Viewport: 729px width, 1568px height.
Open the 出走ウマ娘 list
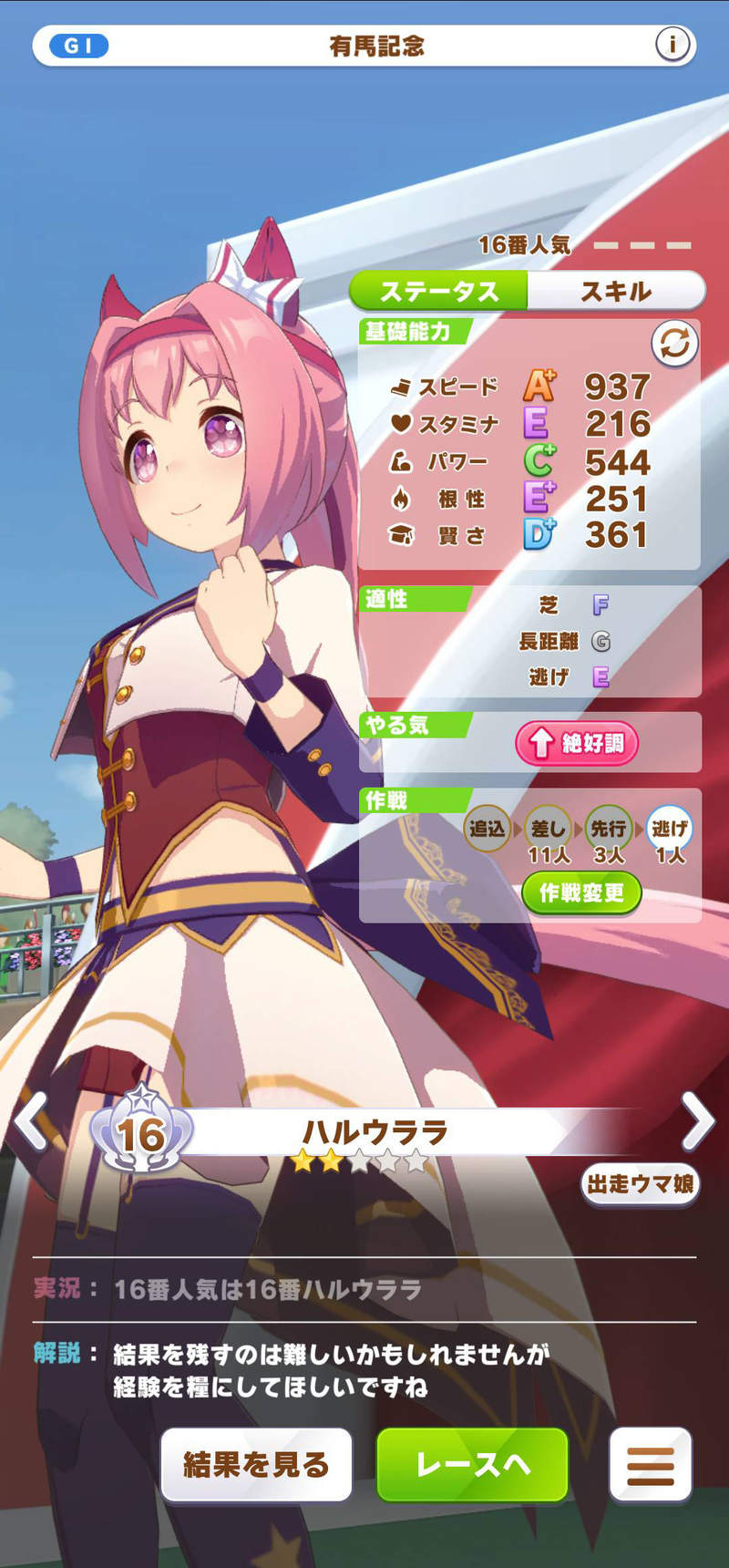point(640,1184)
